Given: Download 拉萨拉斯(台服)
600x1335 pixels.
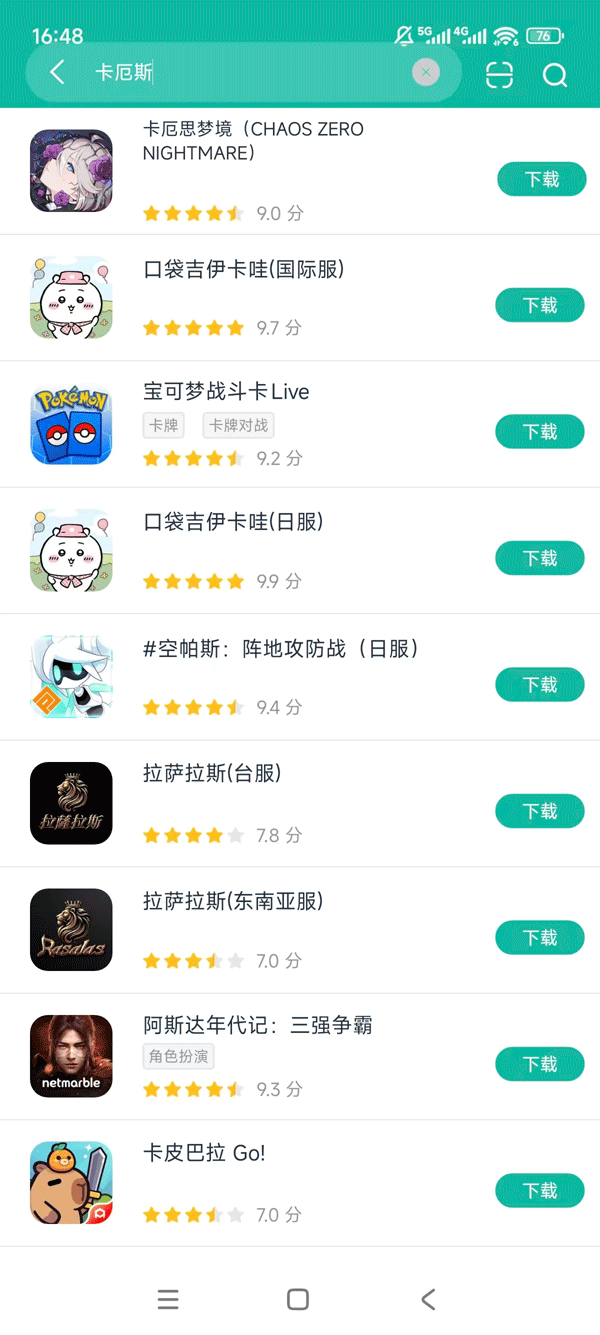Looking at the screenshot, I should (540, 811).
